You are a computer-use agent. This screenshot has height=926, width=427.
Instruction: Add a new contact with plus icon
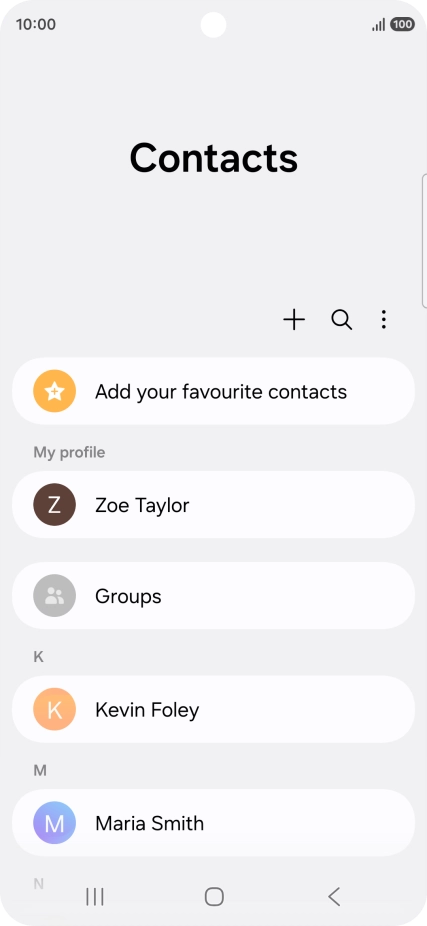pos(294,320)
